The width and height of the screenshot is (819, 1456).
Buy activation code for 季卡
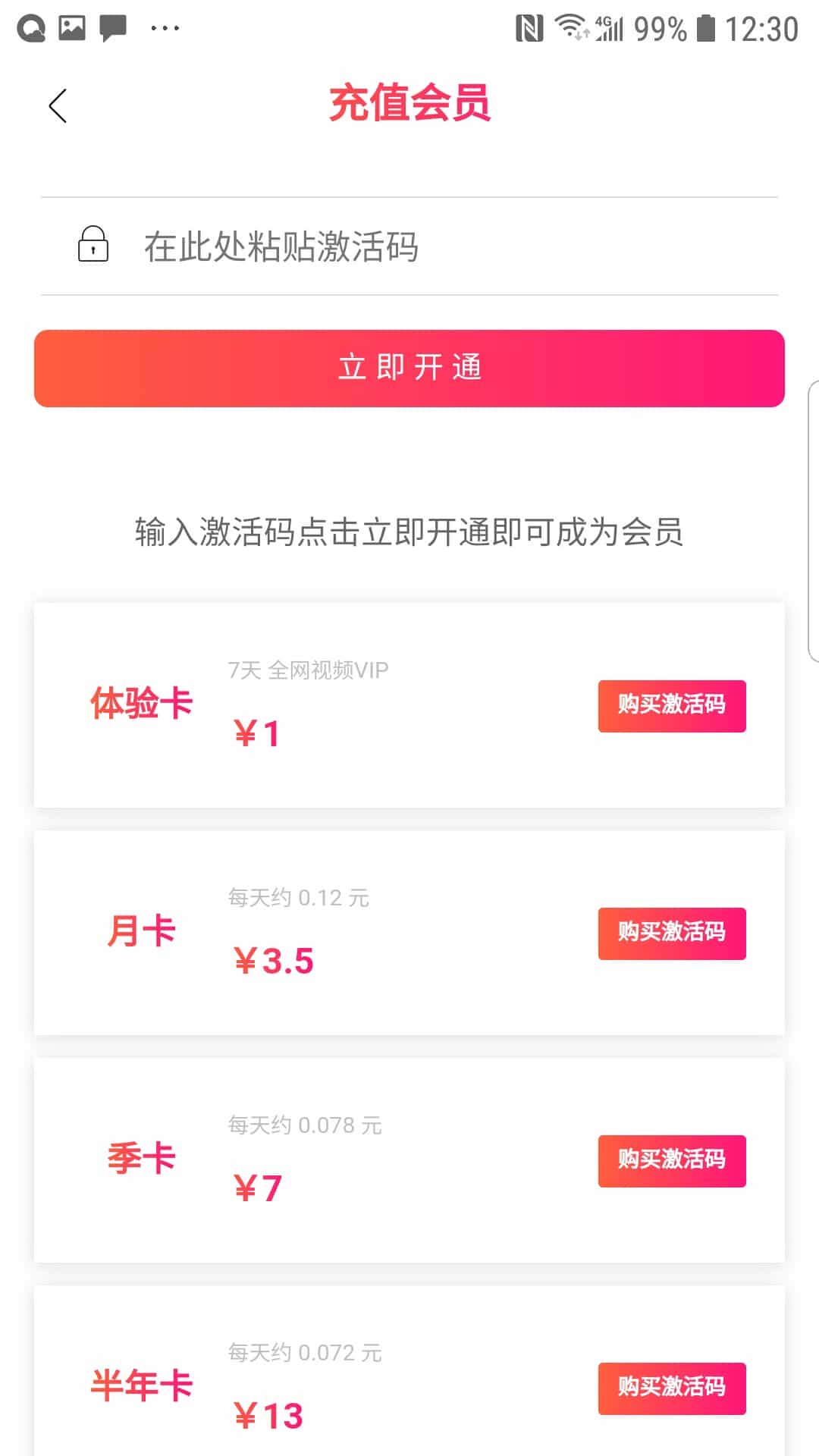(671, 1161)
